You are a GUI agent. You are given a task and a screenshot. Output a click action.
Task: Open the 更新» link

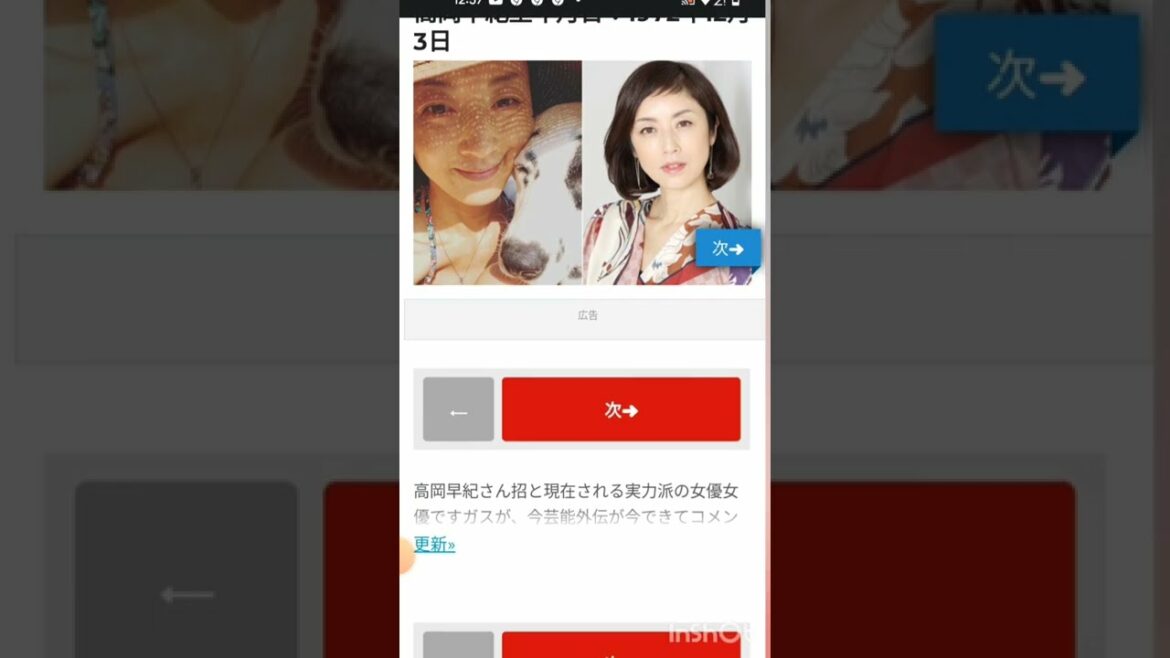coord(434,544)
